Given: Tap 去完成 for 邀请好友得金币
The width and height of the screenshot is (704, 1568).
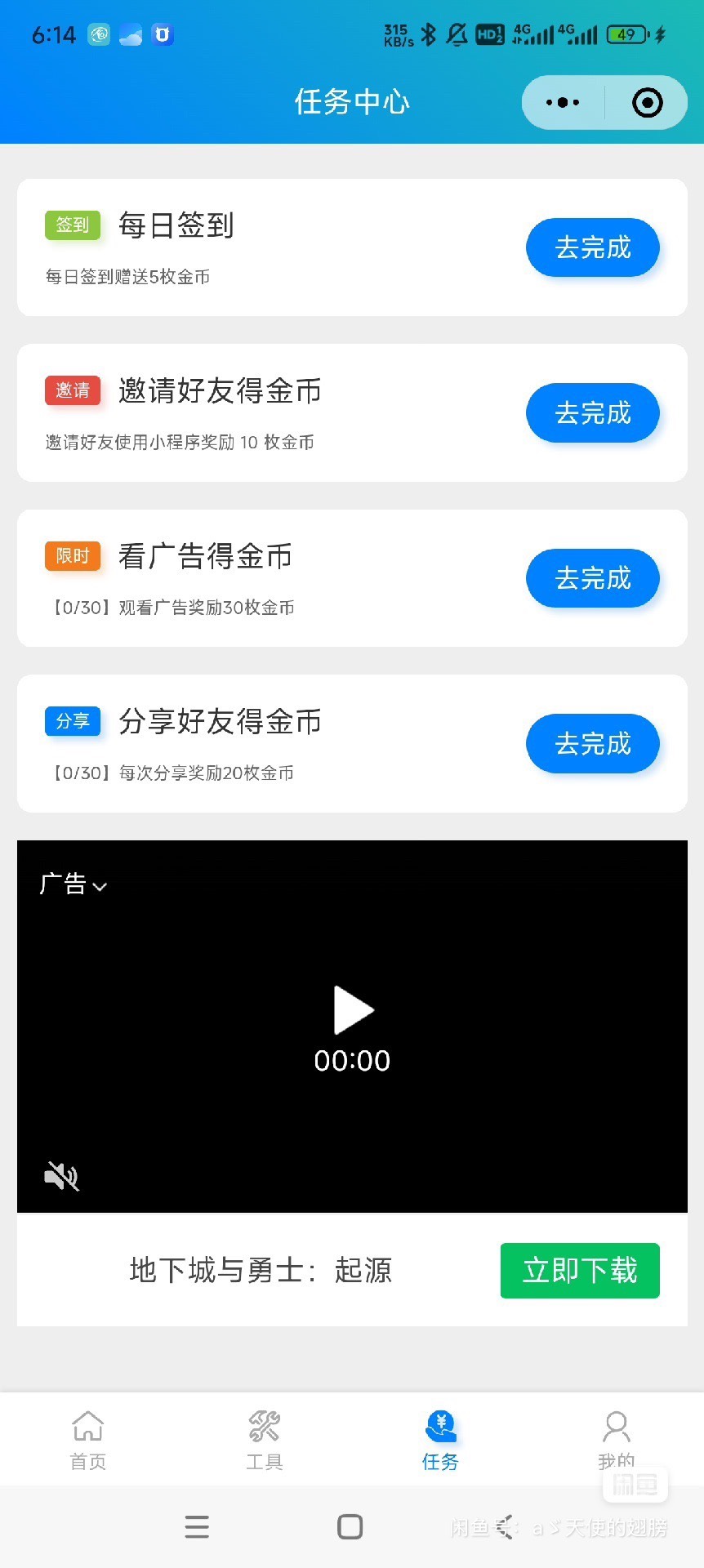Looking at the screenshot, I should click(592, 413).
